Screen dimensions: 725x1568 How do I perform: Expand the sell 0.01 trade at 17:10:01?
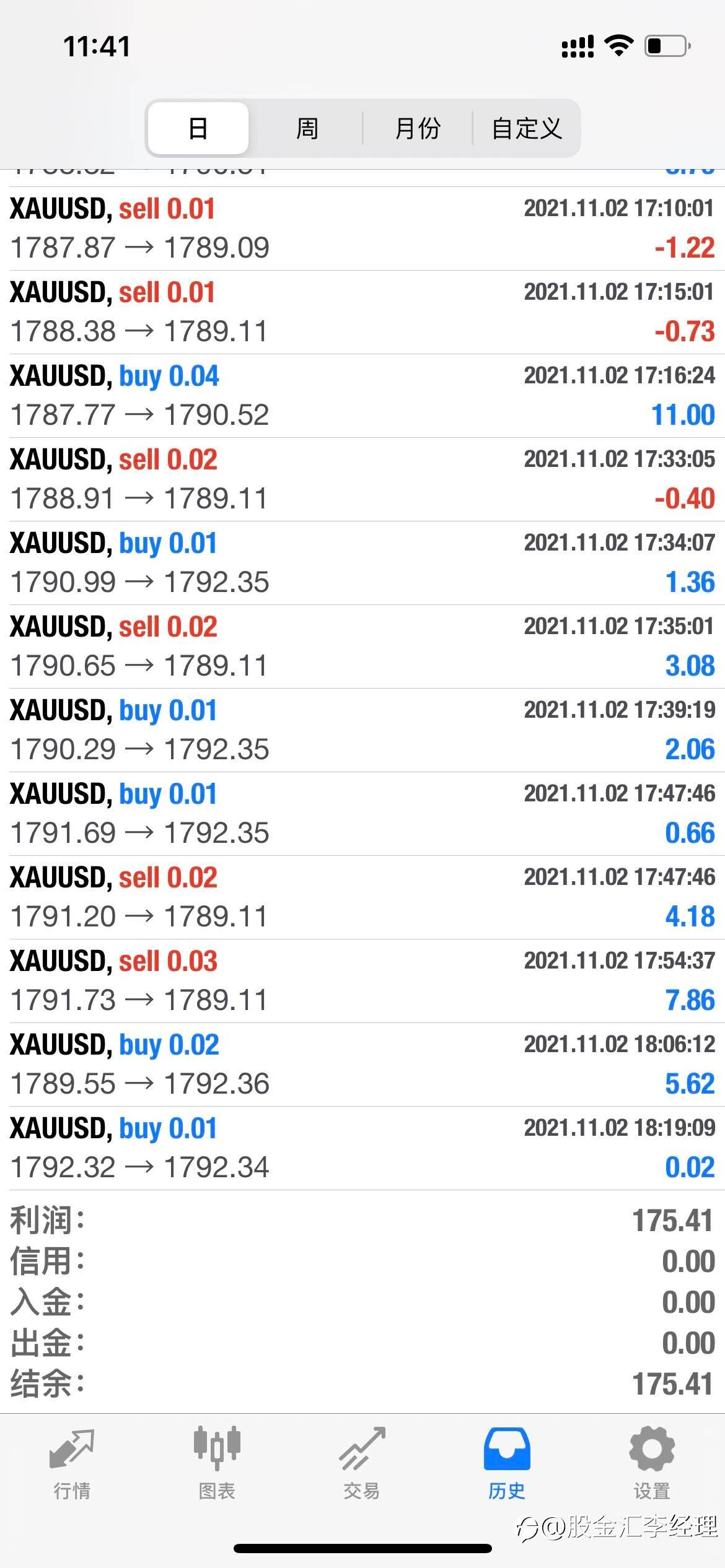pos(362,229)
